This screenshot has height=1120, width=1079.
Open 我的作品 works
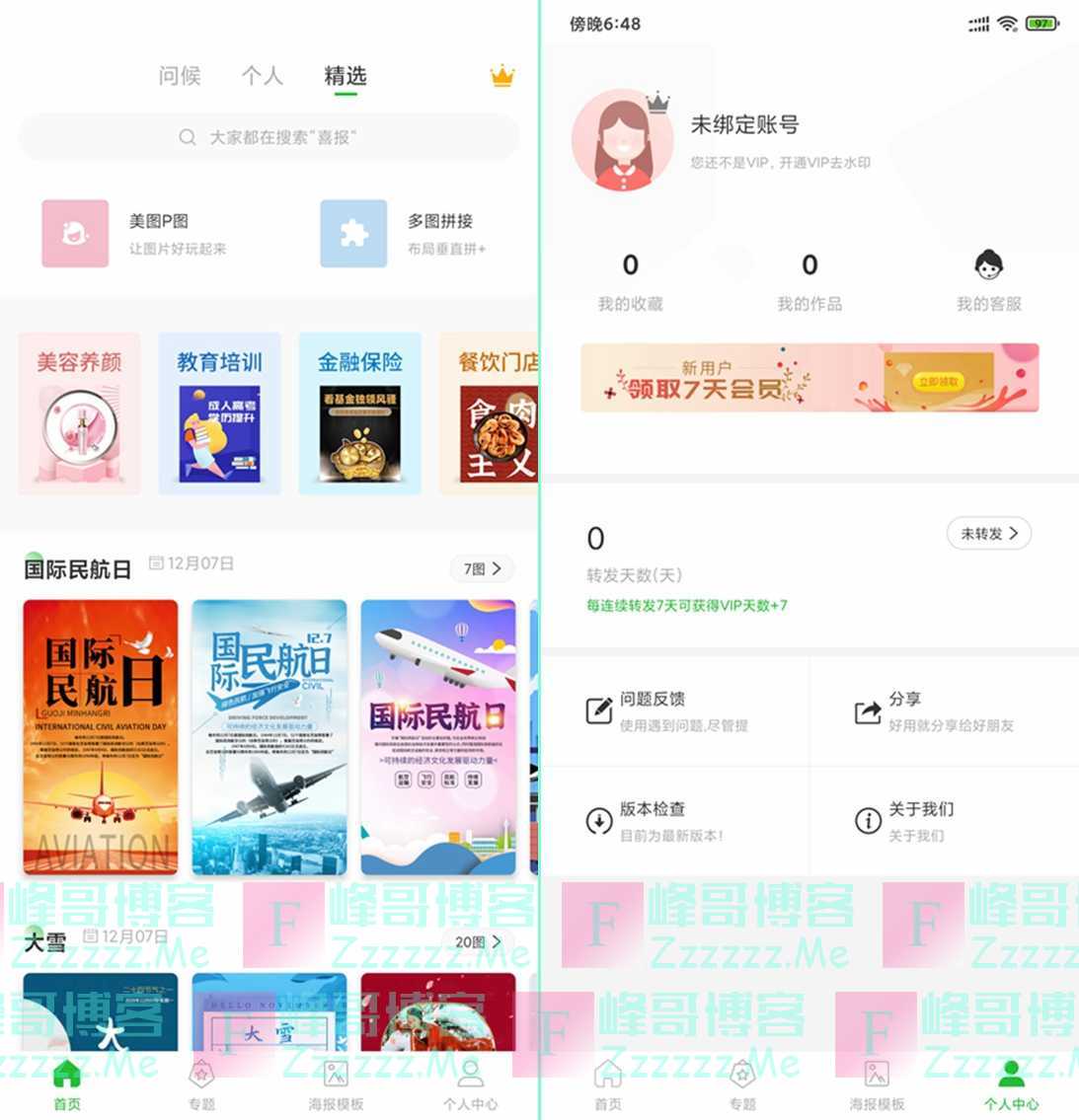click(809, 281)
